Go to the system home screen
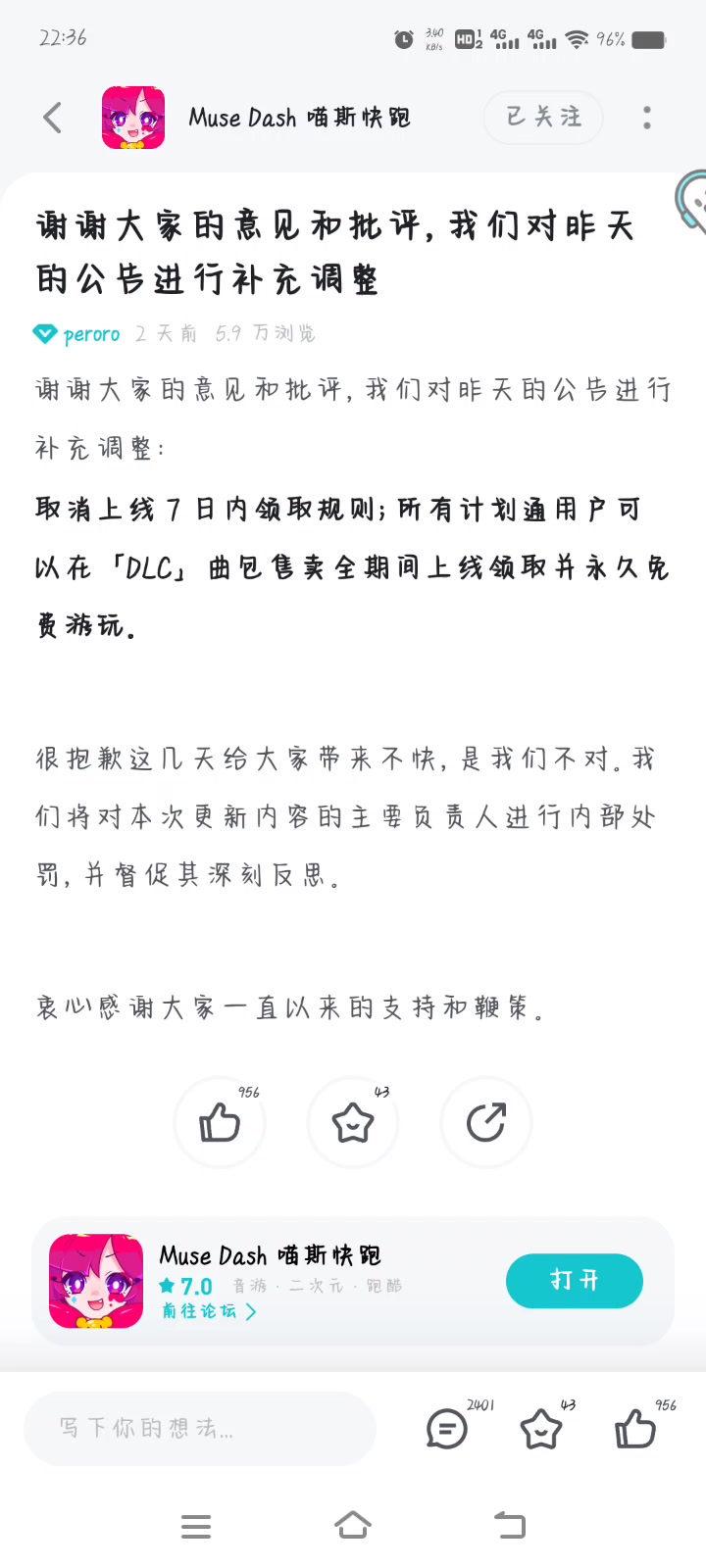This screenshot has height=1568, width=706. click(353, 1526)
